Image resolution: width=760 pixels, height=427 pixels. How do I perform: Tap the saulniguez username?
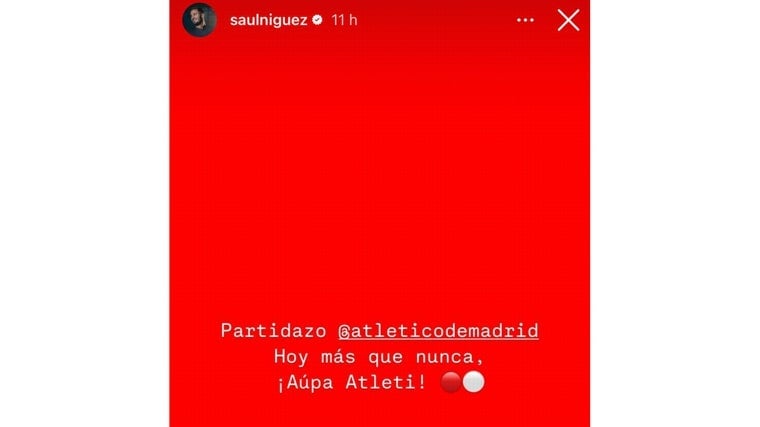pyautogui.click(x=266, y=20)
